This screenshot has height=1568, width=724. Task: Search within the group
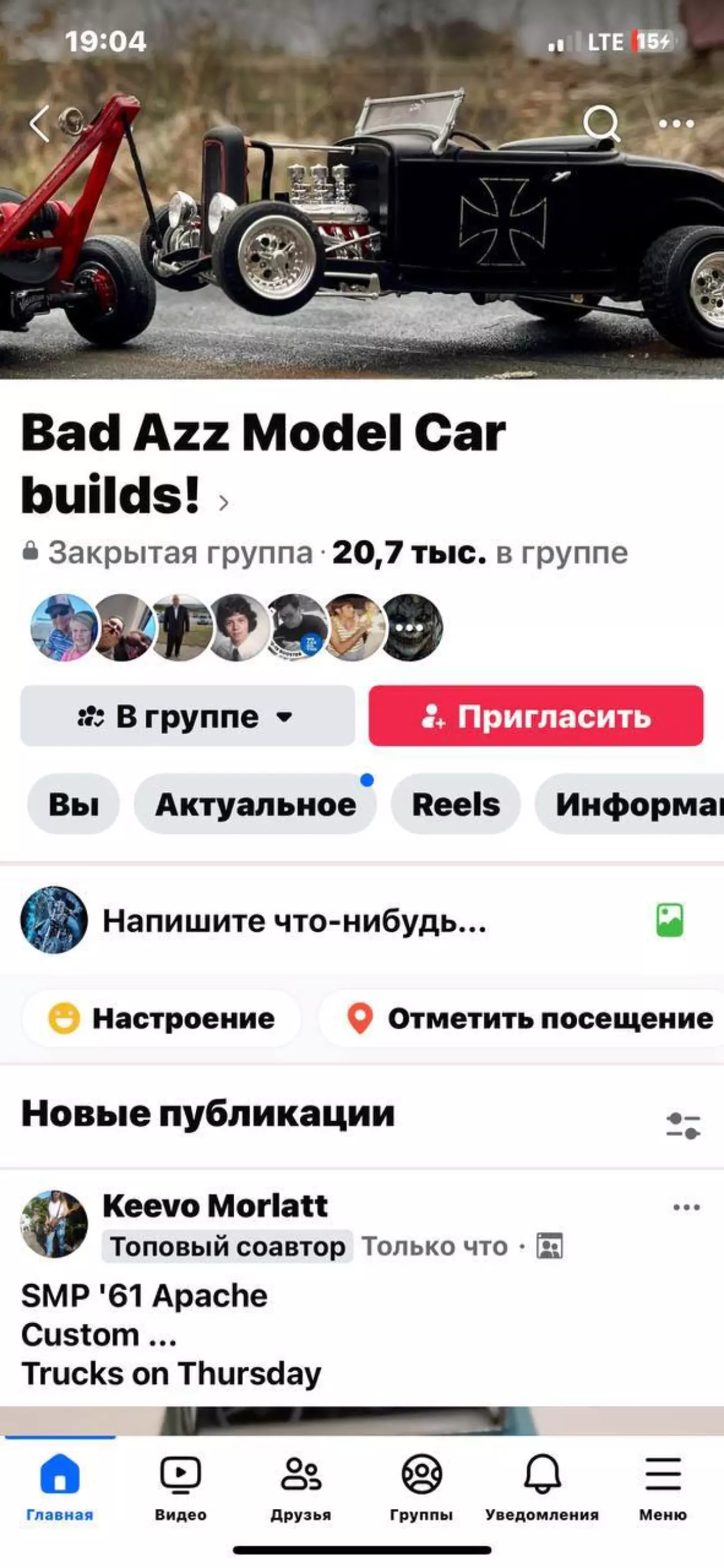[601, 123]
